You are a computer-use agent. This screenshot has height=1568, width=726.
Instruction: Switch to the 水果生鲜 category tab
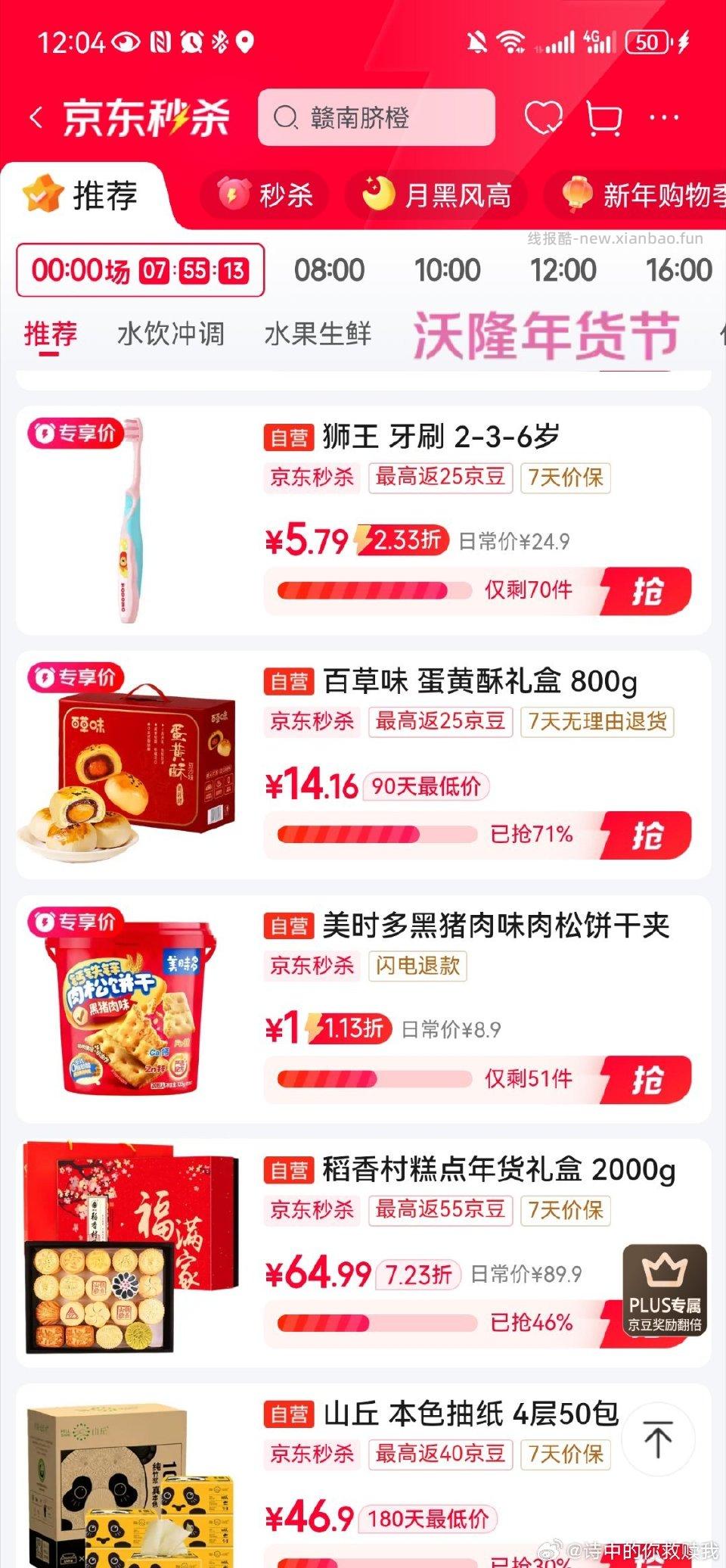(x=318, y=333)
